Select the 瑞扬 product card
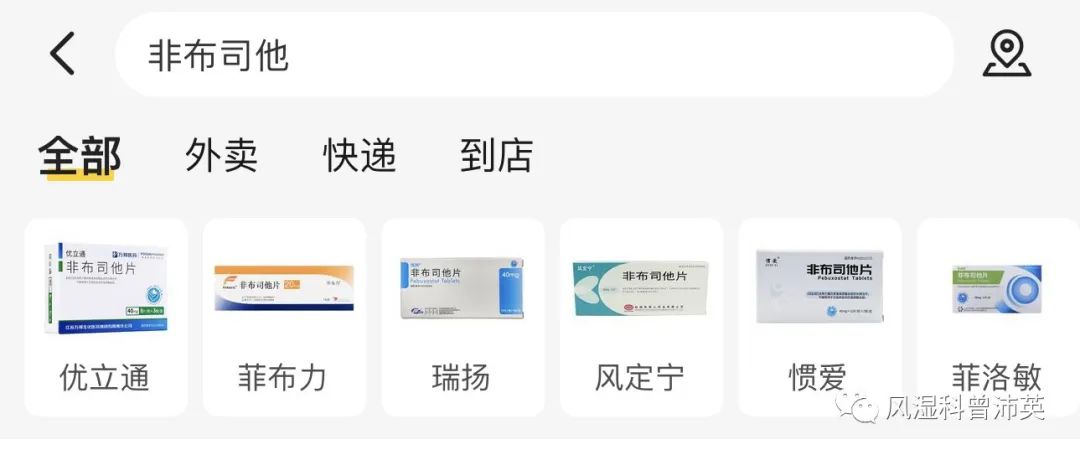The image size is (1080, 455). click(462, 316)
